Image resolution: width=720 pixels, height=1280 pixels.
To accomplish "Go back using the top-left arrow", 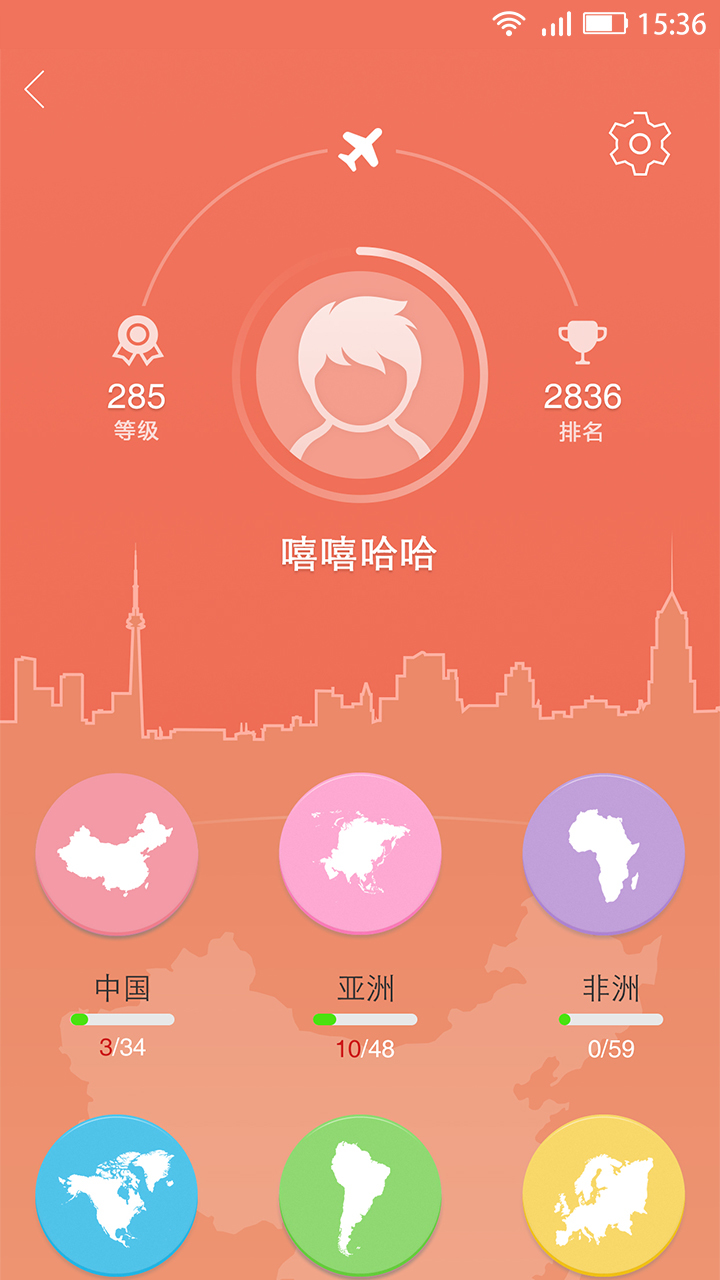I will (36, 89).
